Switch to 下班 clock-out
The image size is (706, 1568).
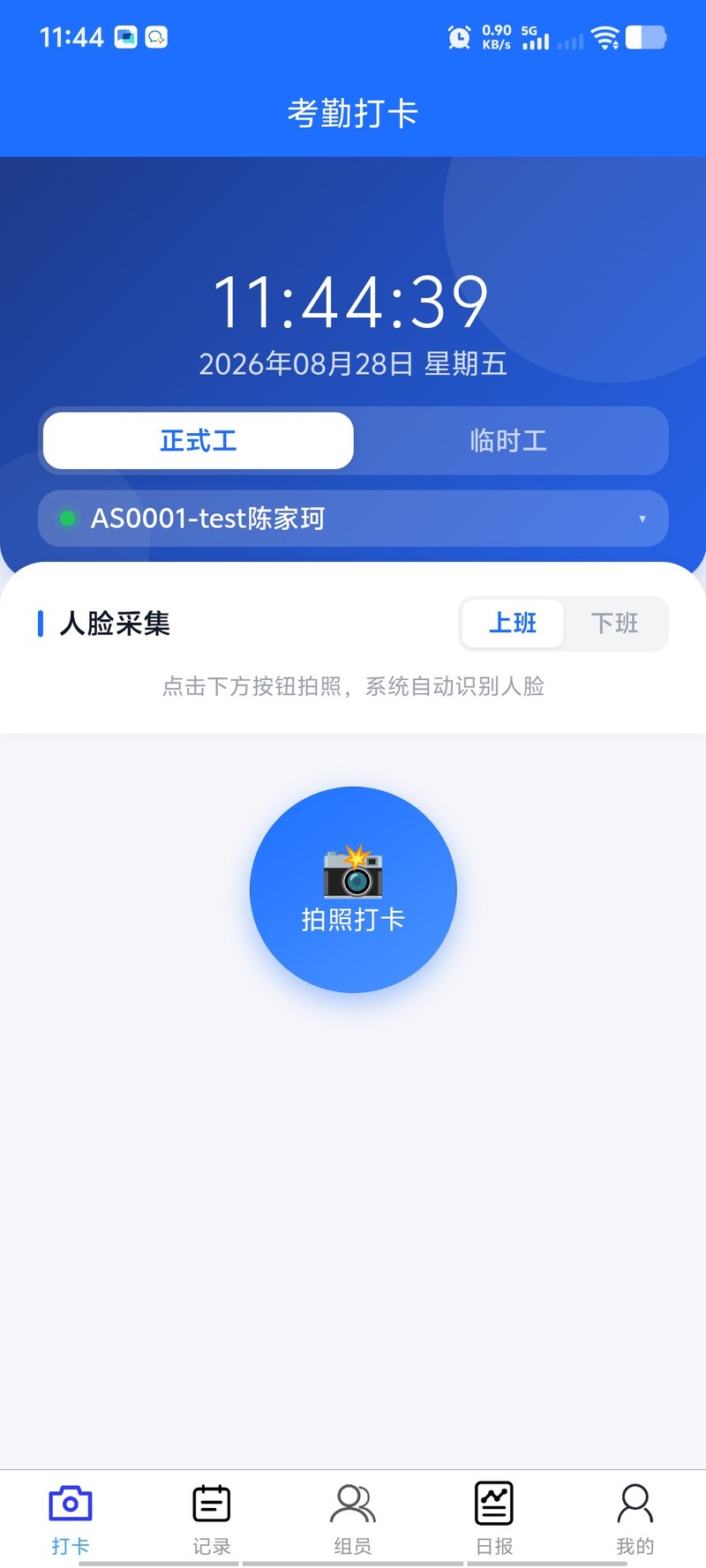pyautogui.click(x=614, y=623)
